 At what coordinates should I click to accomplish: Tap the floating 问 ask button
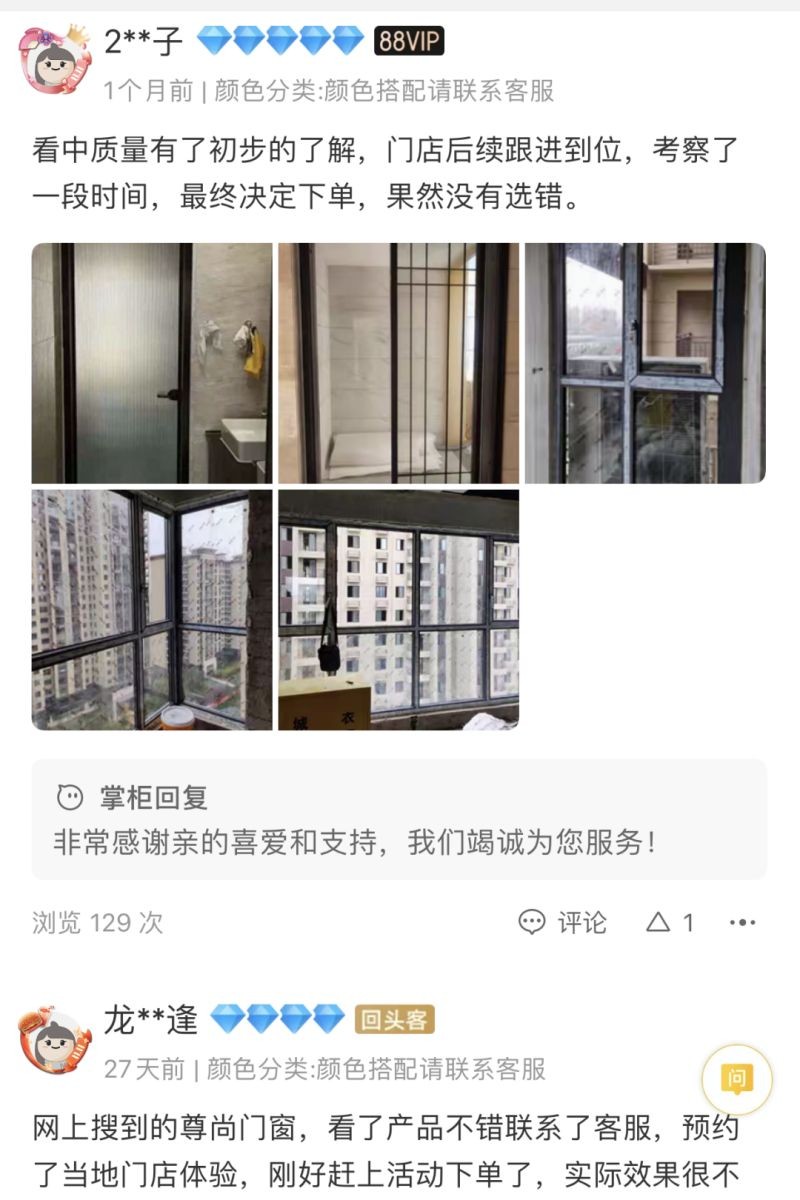click(x=737, y=1080)
